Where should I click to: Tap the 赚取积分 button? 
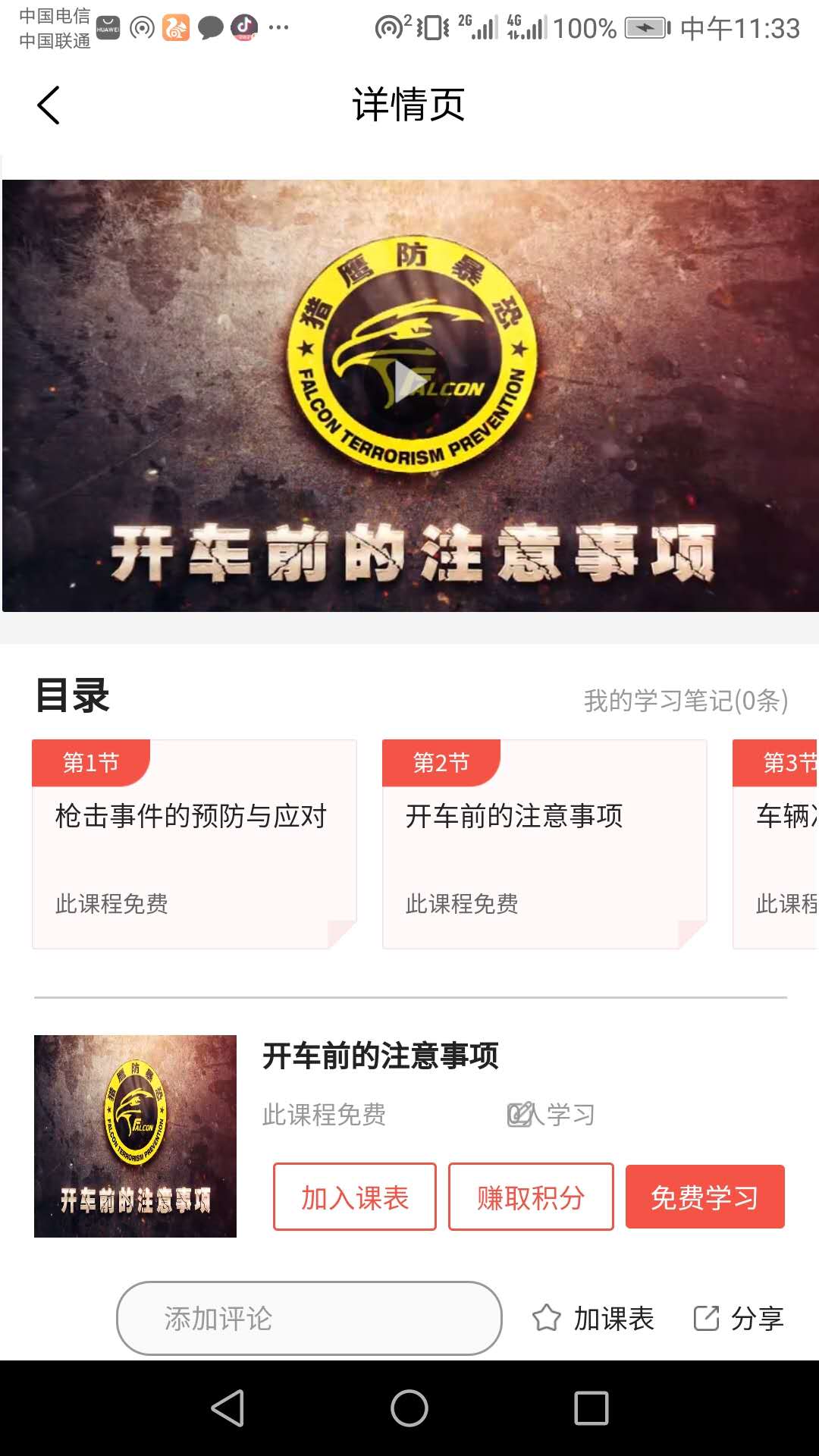[531, 1197]
